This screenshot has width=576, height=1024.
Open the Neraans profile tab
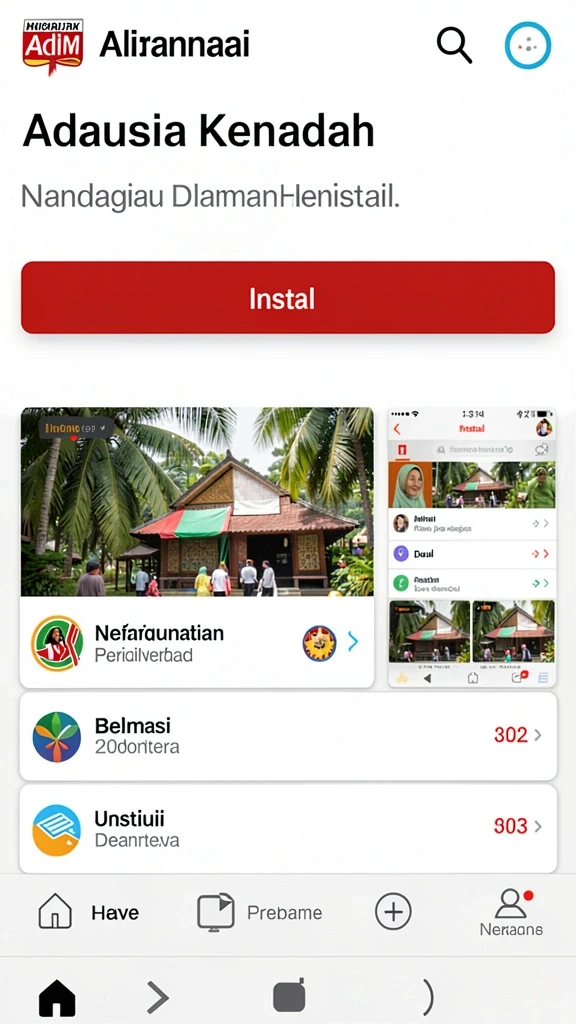tap(511, 912)
